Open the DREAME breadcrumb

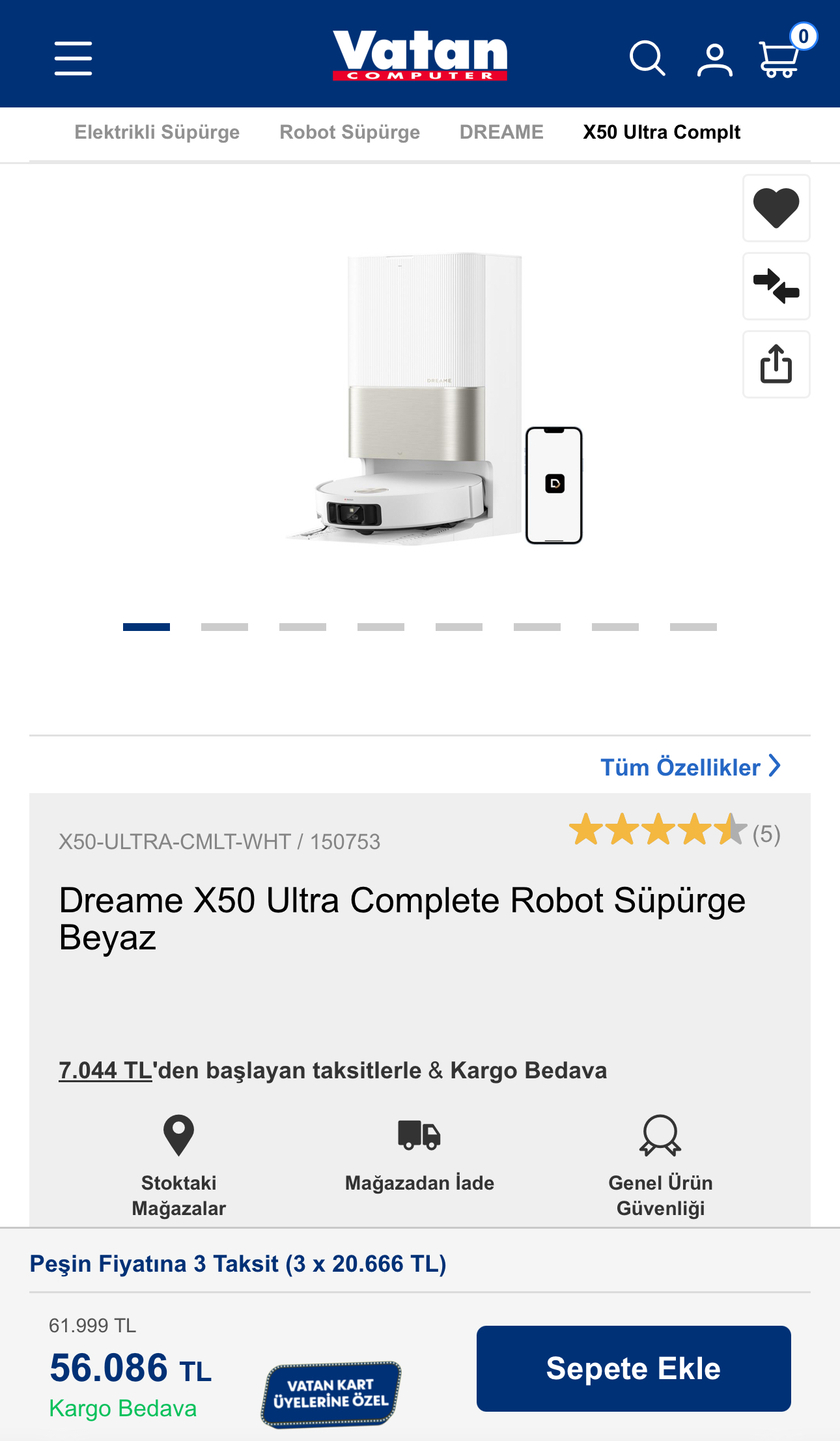coord(501,132)
